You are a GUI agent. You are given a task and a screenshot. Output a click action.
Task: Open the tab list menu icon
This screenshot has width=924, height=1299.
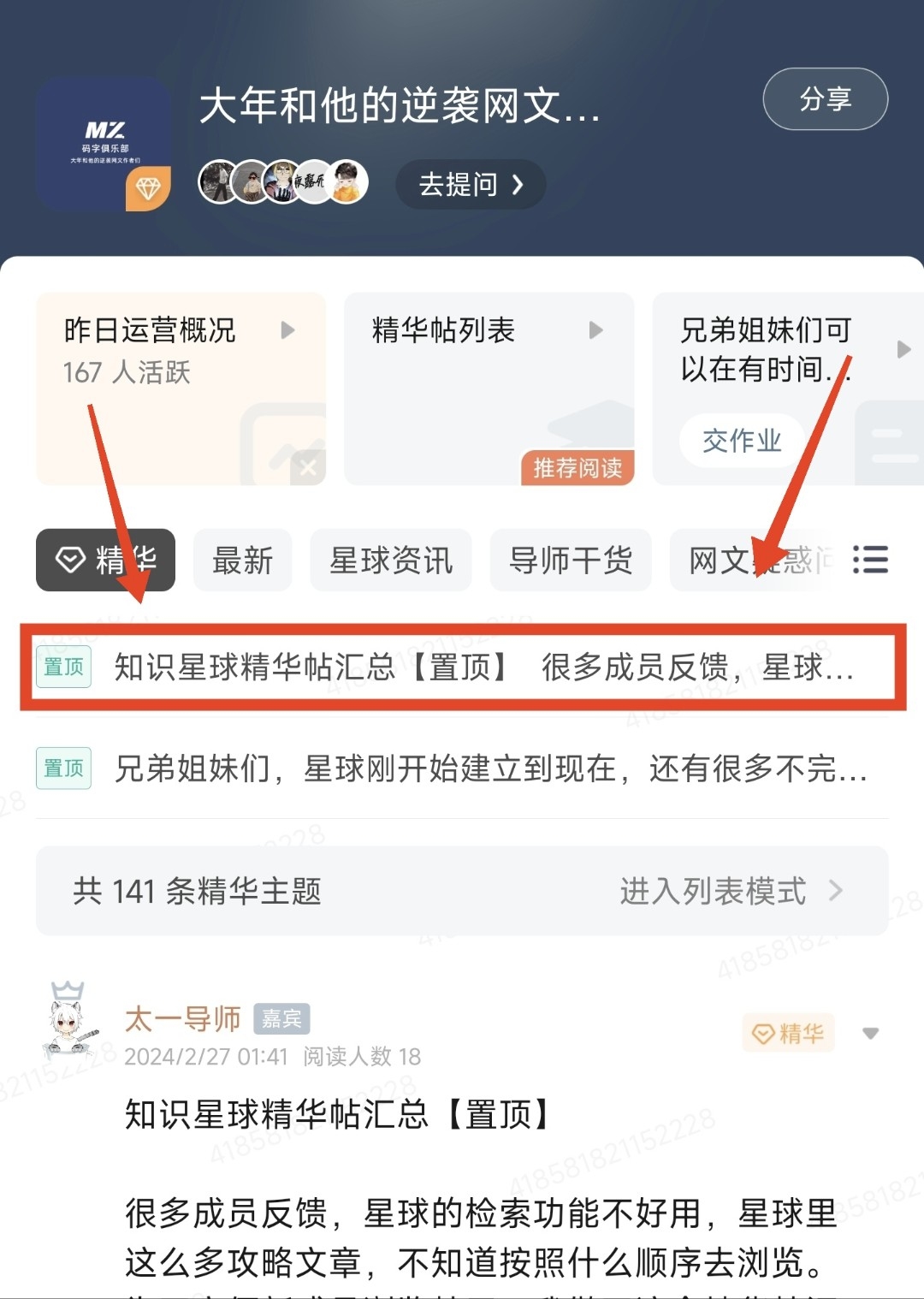(870, 561)
